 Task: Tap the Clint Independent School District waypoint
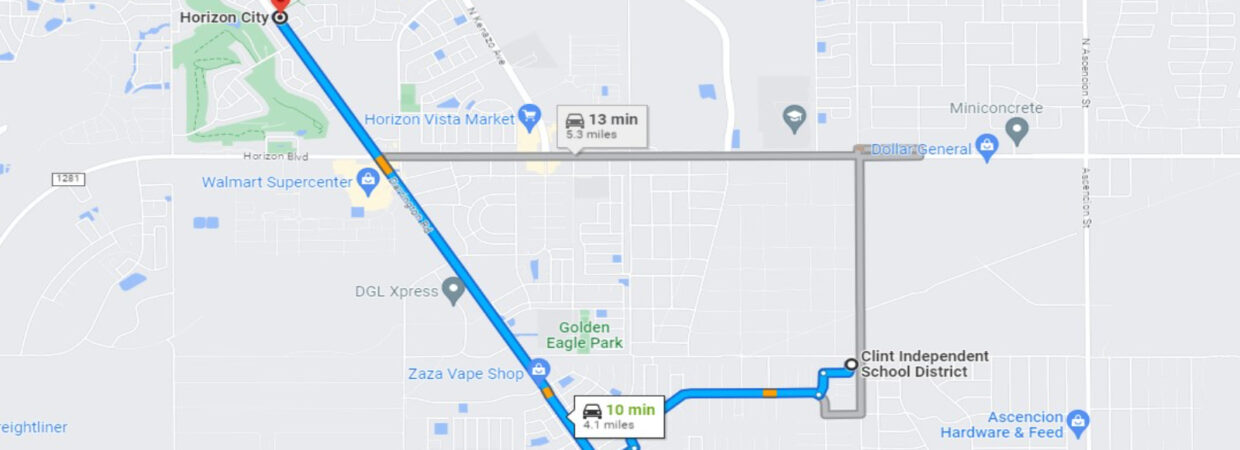[x=850, y=364]
